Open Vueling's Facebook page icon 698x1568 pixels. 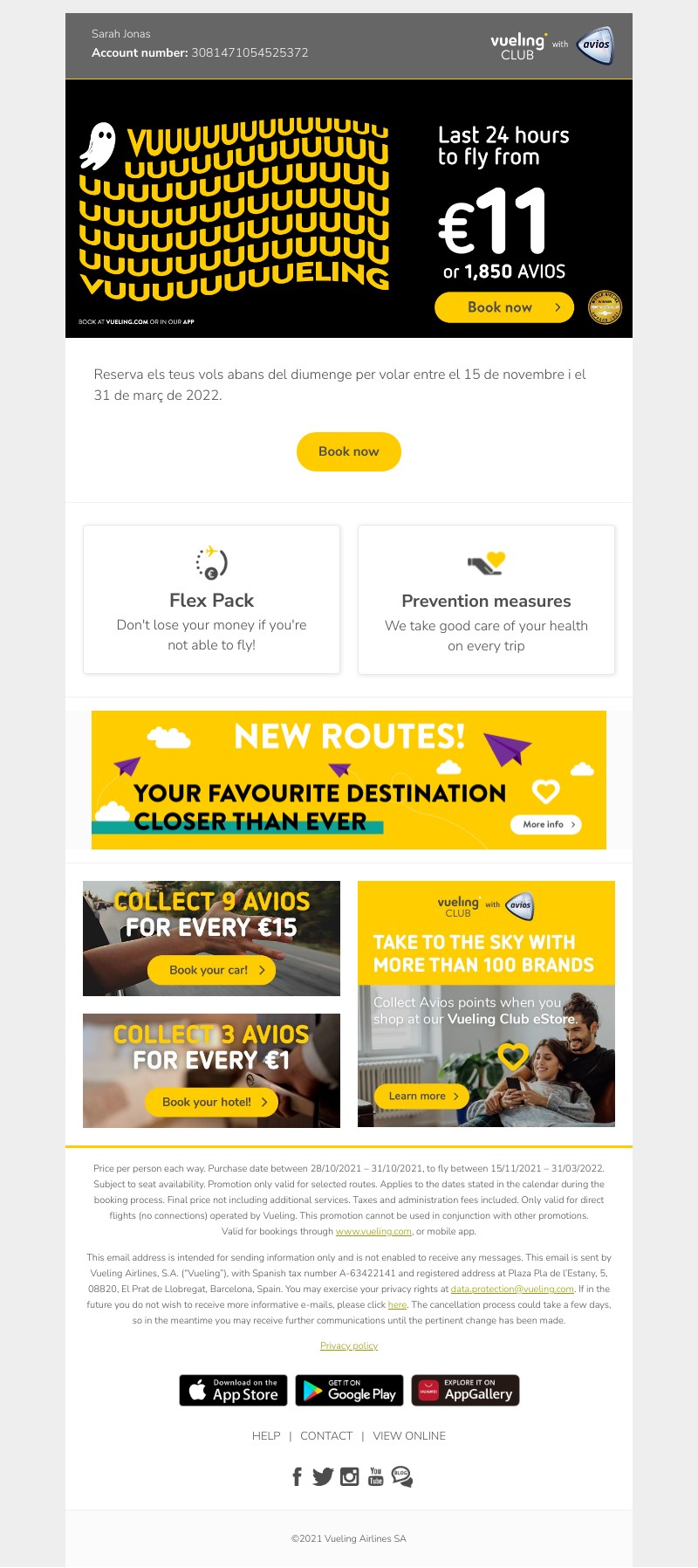(x=297, y=1476)
